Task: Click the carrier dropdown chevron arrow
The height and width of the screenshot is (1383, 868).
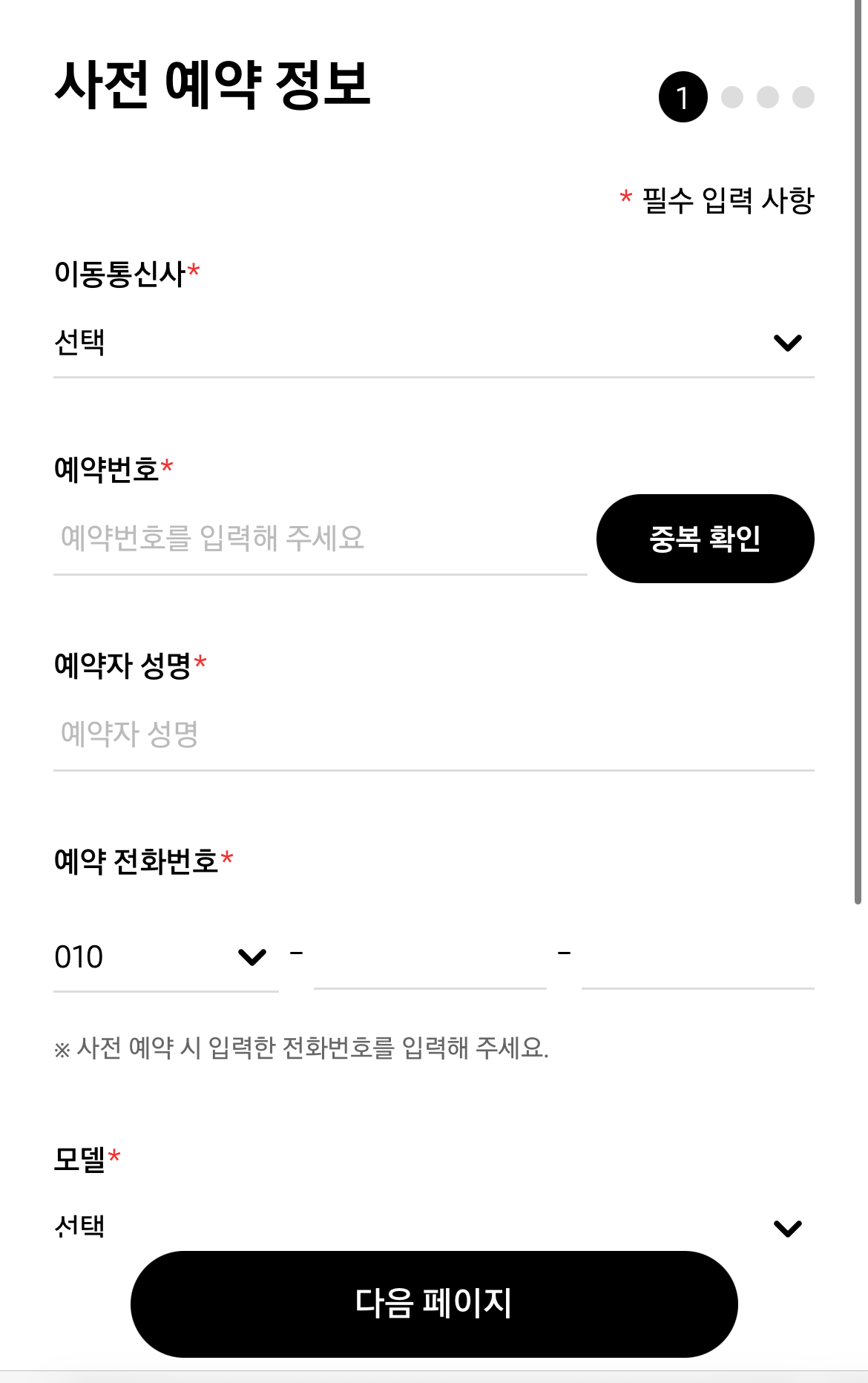Action: tap(789, 343)
